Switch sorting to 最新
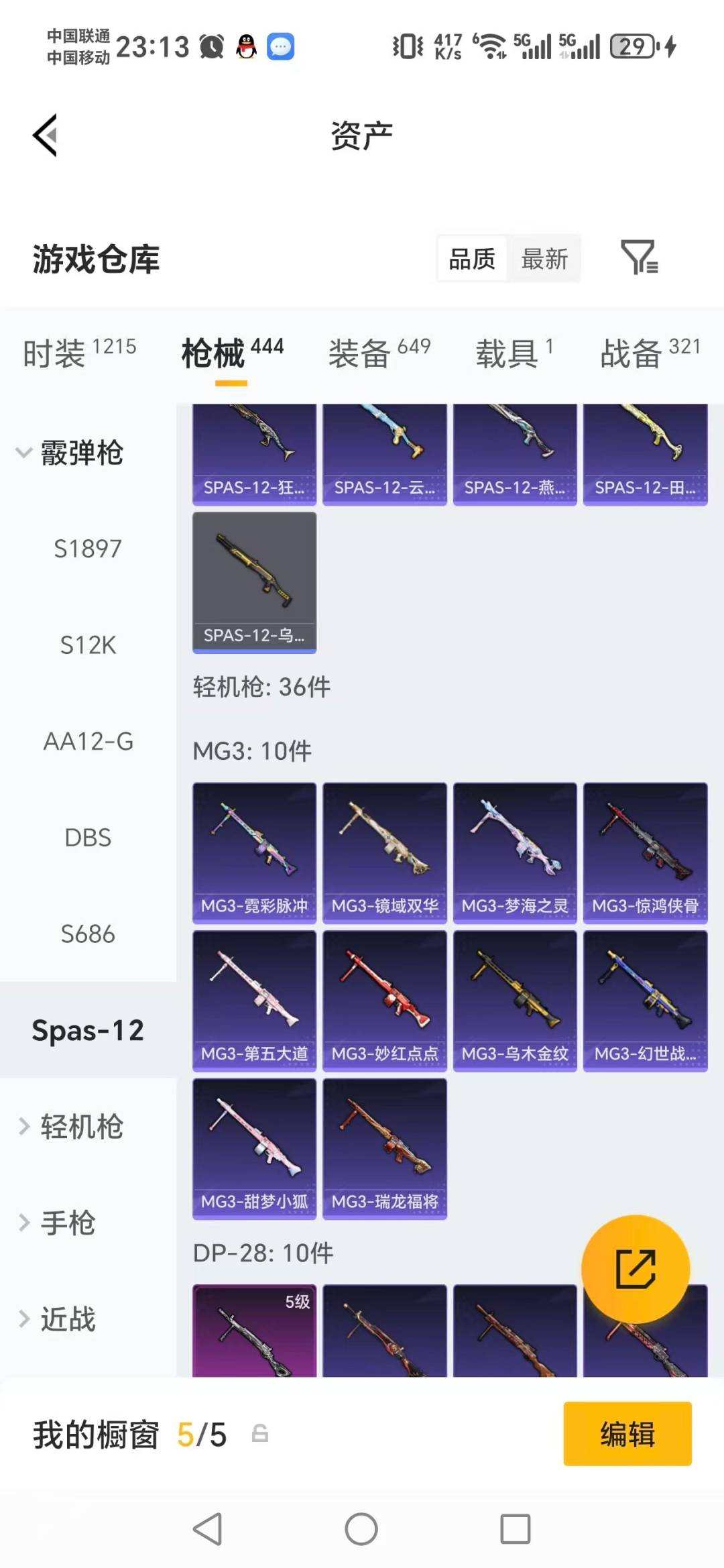Viewport: 724px width, 1568px height. (544, 258)
